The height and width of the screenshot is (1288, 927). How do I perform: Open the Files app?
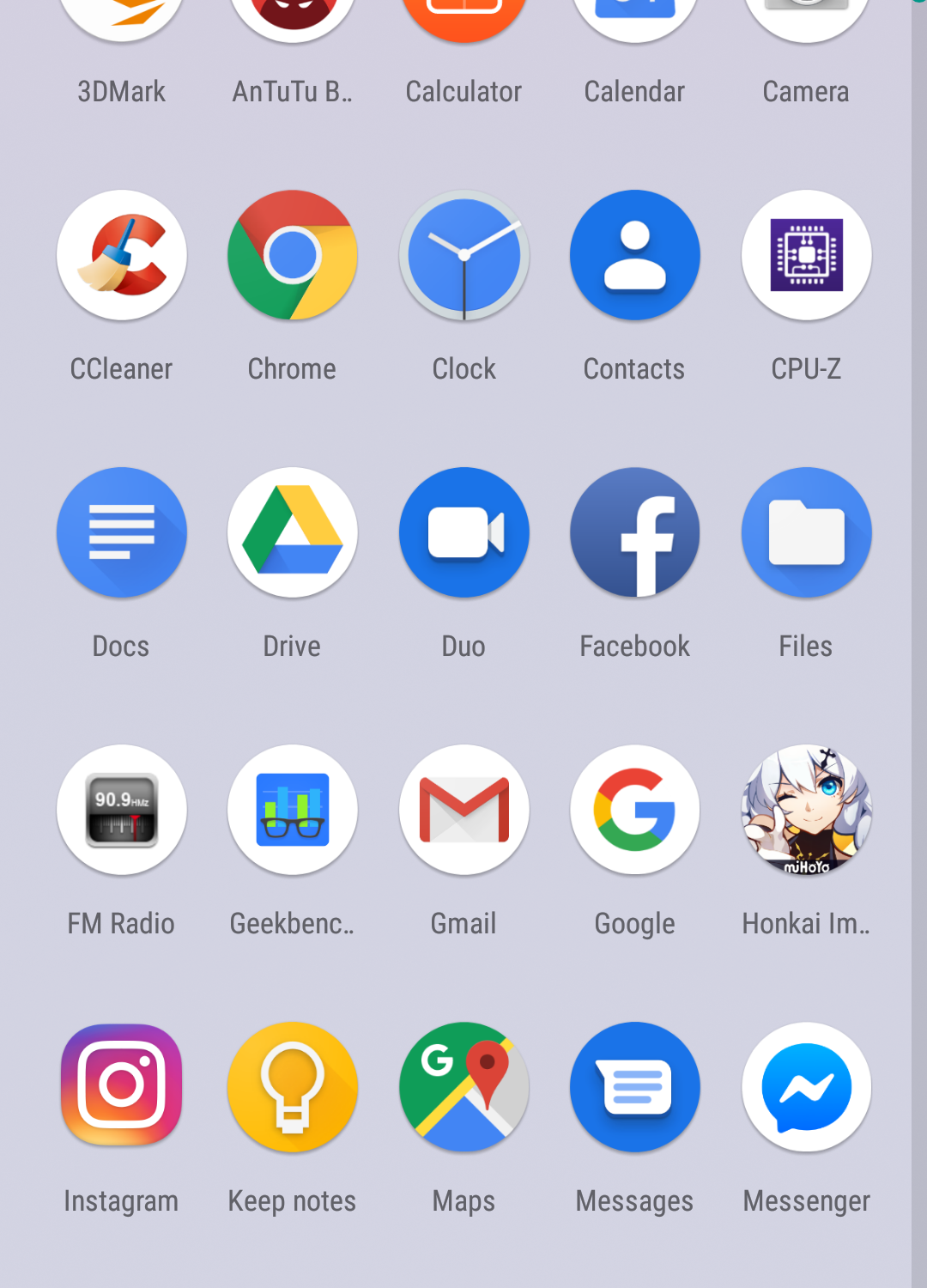click(x=806, y=532)
